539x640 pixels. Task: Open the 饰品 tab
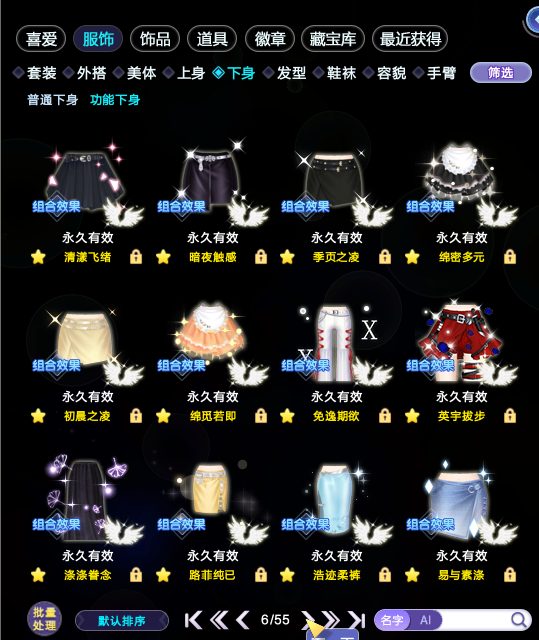coord(155,39)
